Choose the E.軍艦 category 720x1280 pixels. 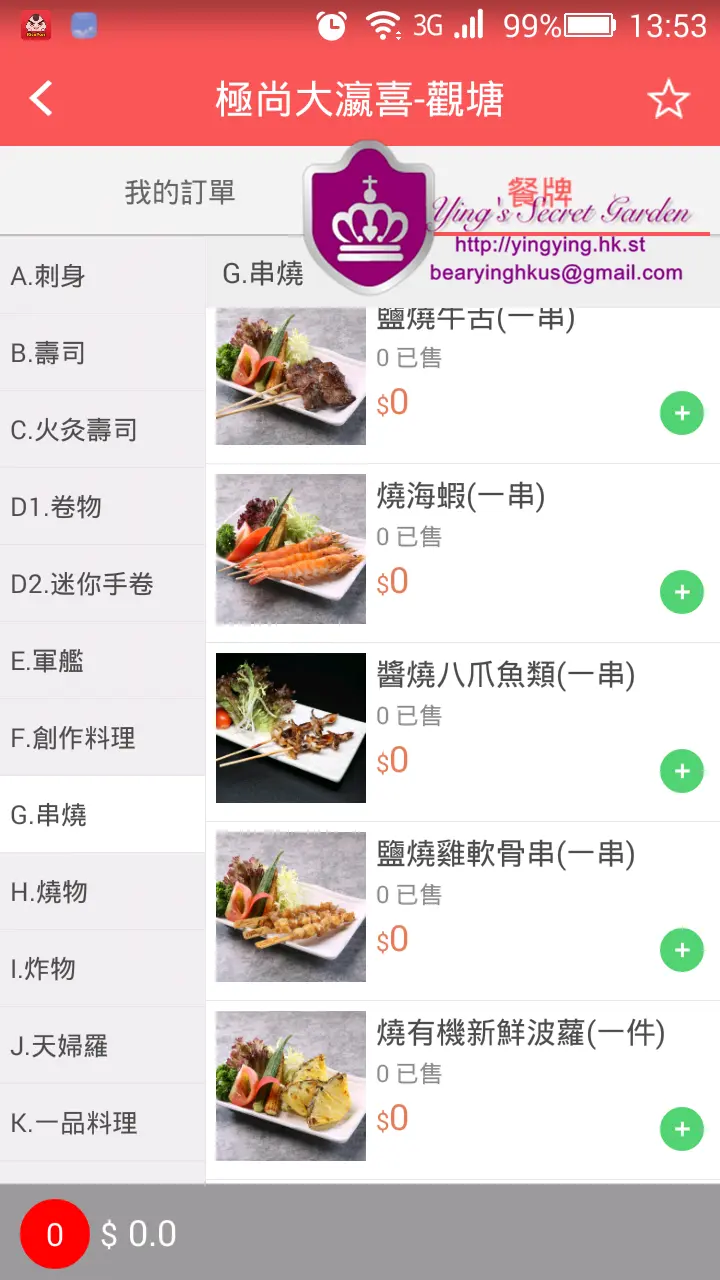[102, 661]
